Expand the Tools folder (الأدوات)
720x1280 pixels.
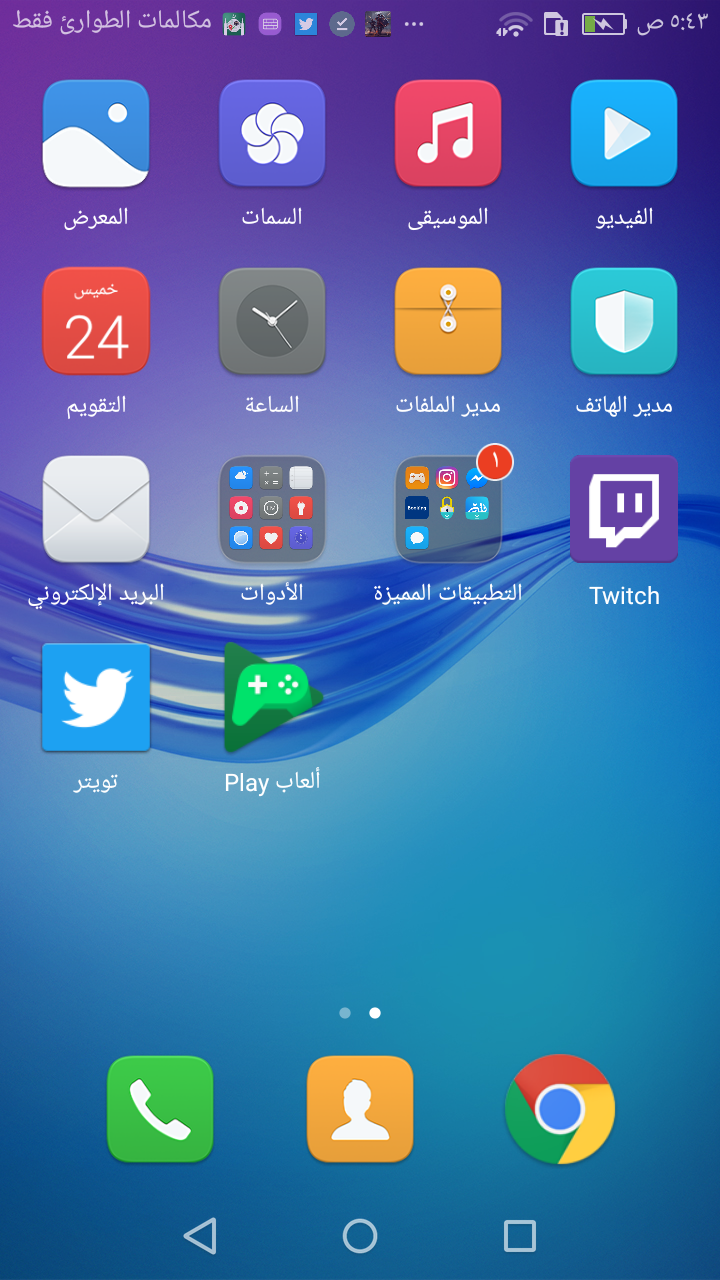tap(272, 510)
